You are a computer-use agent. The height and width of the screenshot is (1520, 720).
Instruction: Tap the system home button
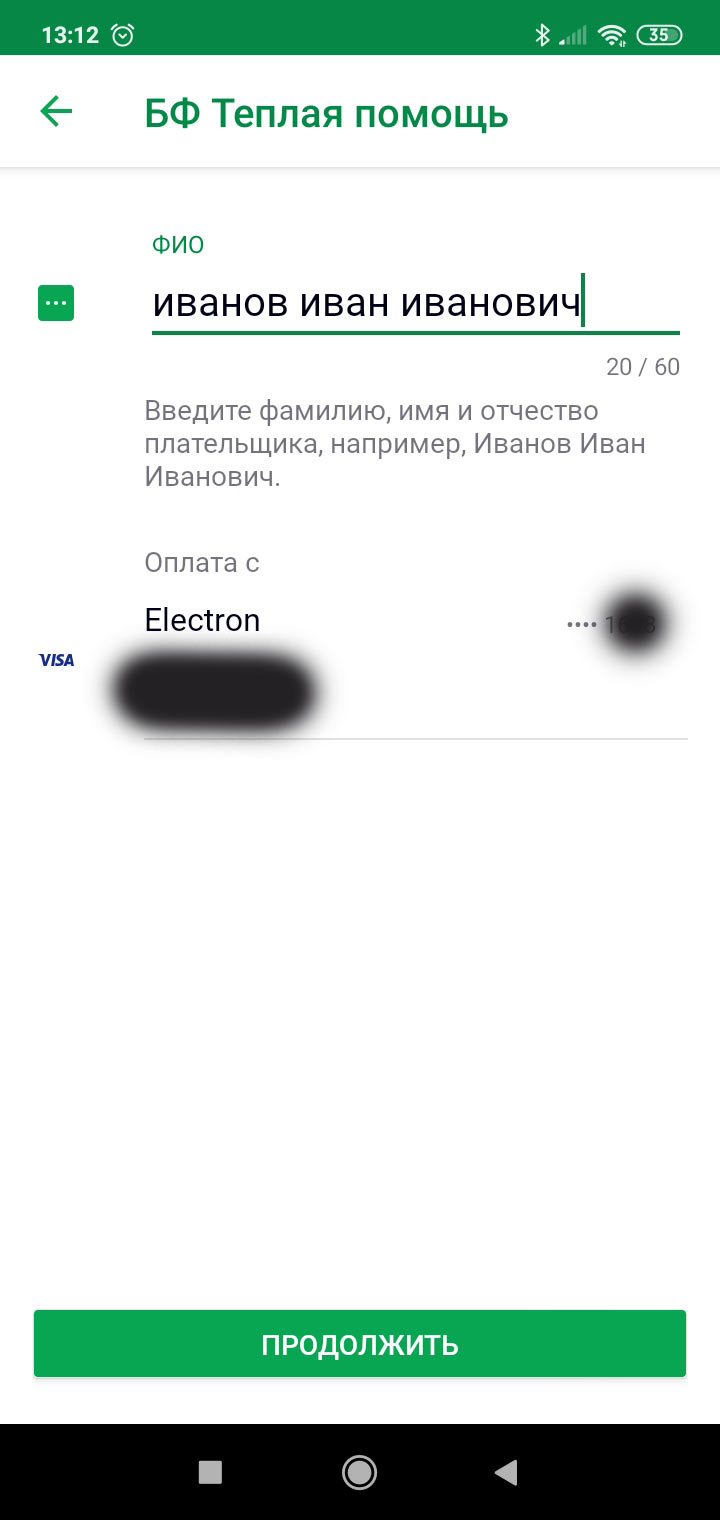359,1471
